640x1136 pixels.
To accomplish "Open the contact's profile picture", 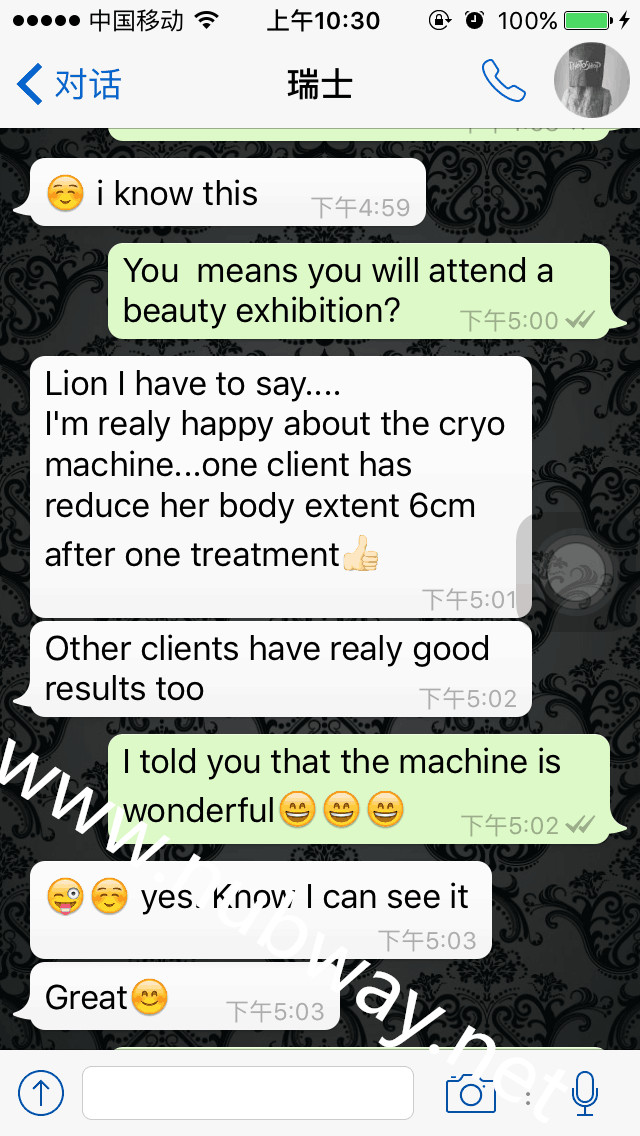I will point(591,82).
